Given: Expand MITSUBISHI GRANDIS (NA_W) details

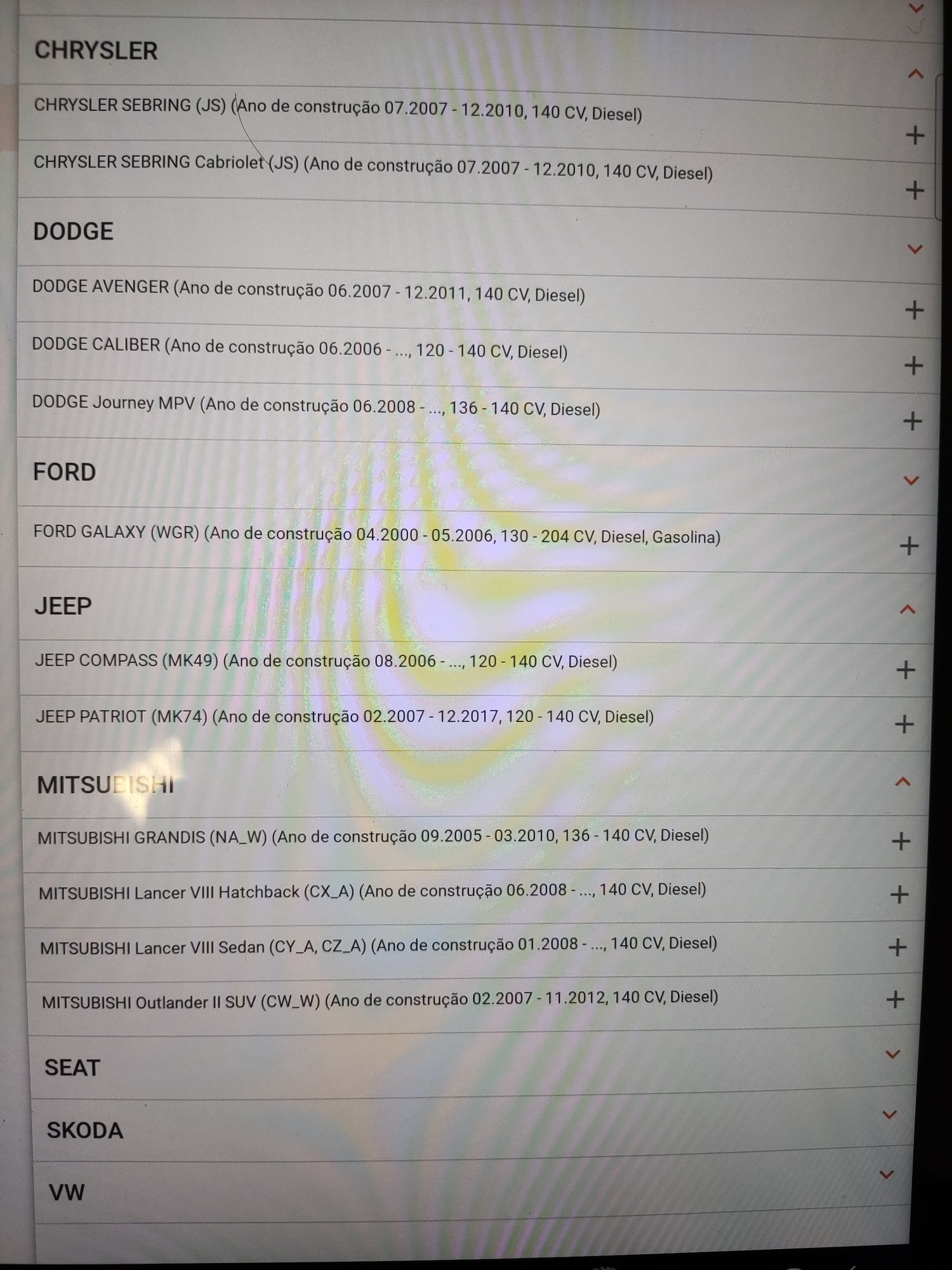Looking at the screenshot, I should coord(901,841).
